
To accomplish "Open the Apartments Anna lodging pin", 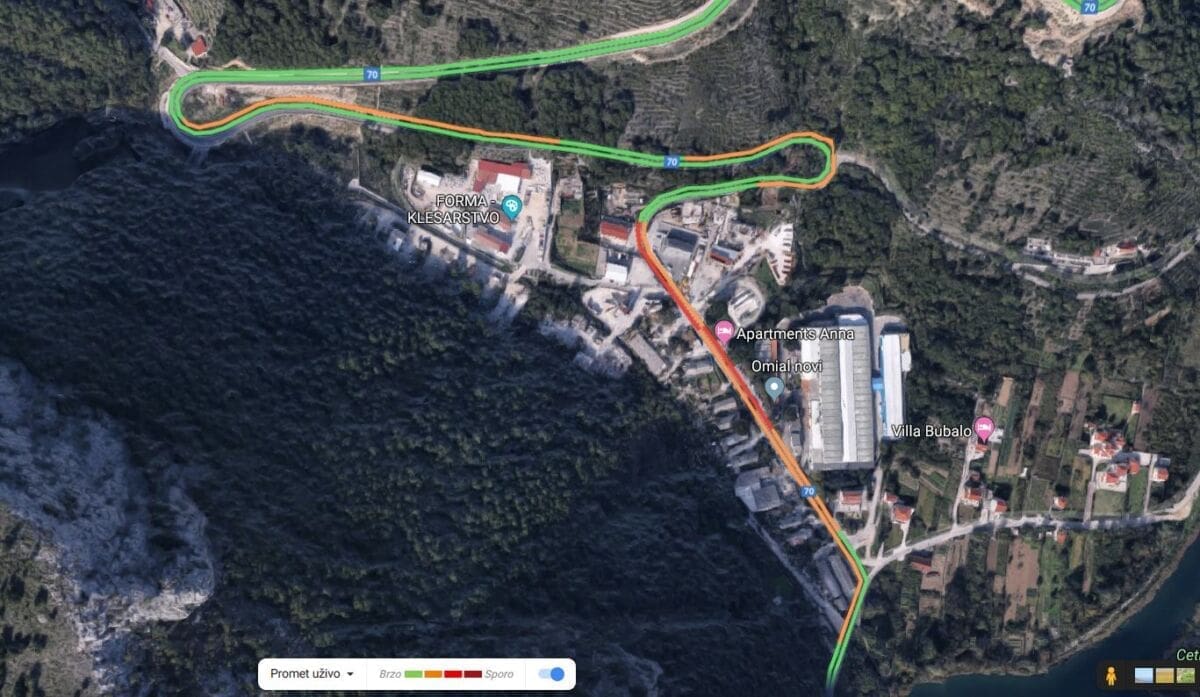I will (724, 331).
